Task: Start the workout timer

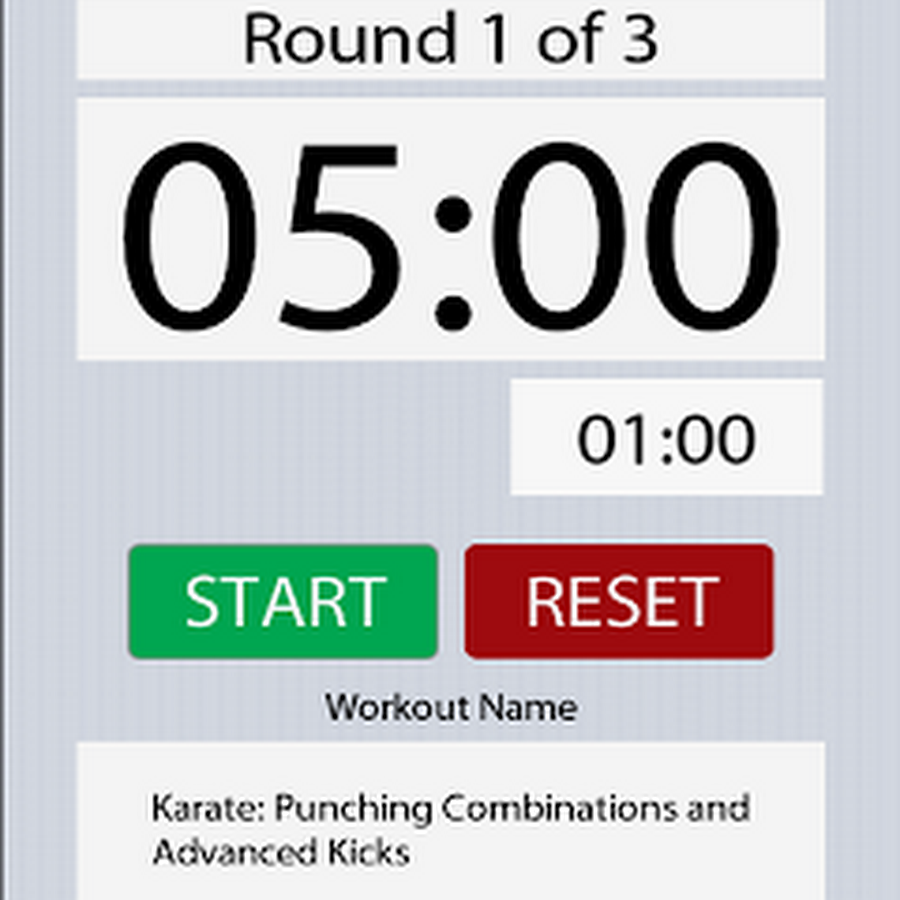Action: 283,601
